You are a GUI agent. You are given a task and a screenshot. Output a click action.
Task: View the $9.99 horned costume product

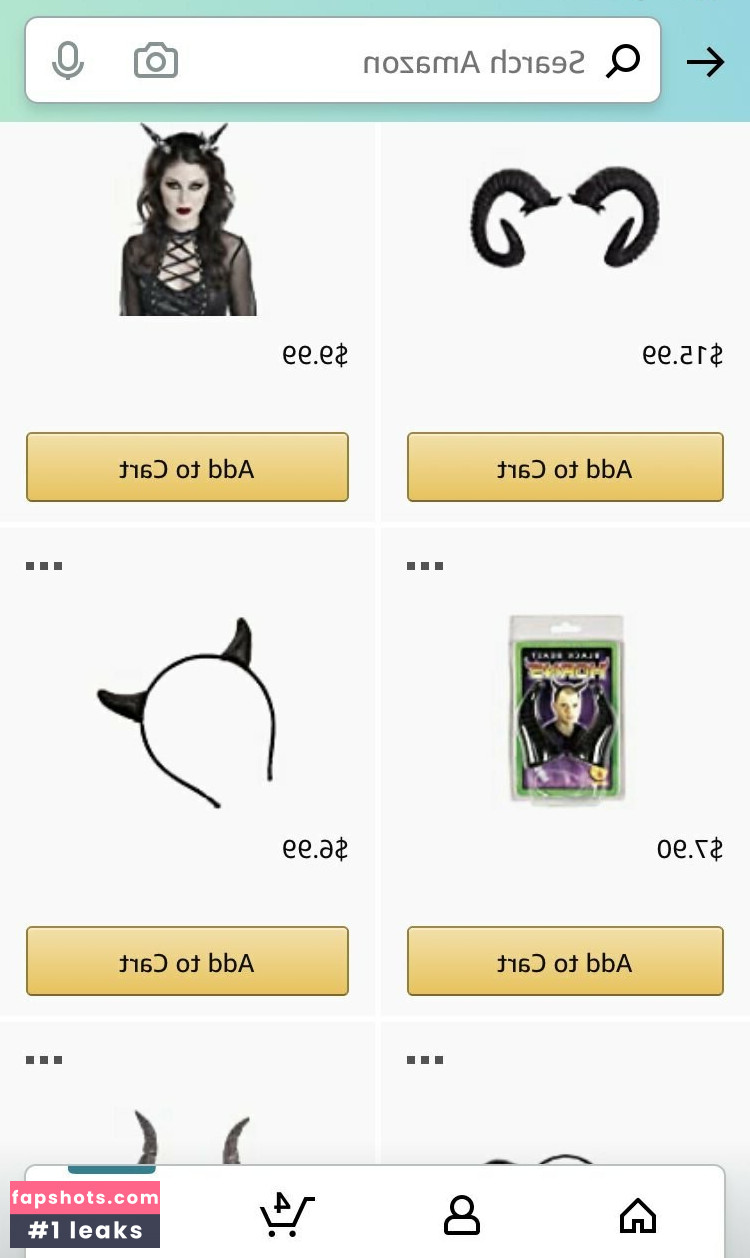(x=187, y=220)
